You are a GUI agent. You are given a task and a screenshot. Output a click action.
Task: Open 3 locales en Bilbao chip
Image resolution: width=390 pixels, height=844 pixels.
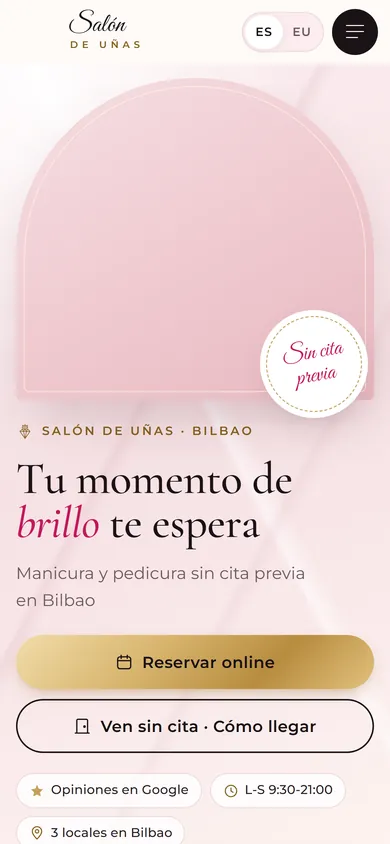click(101, 832)
